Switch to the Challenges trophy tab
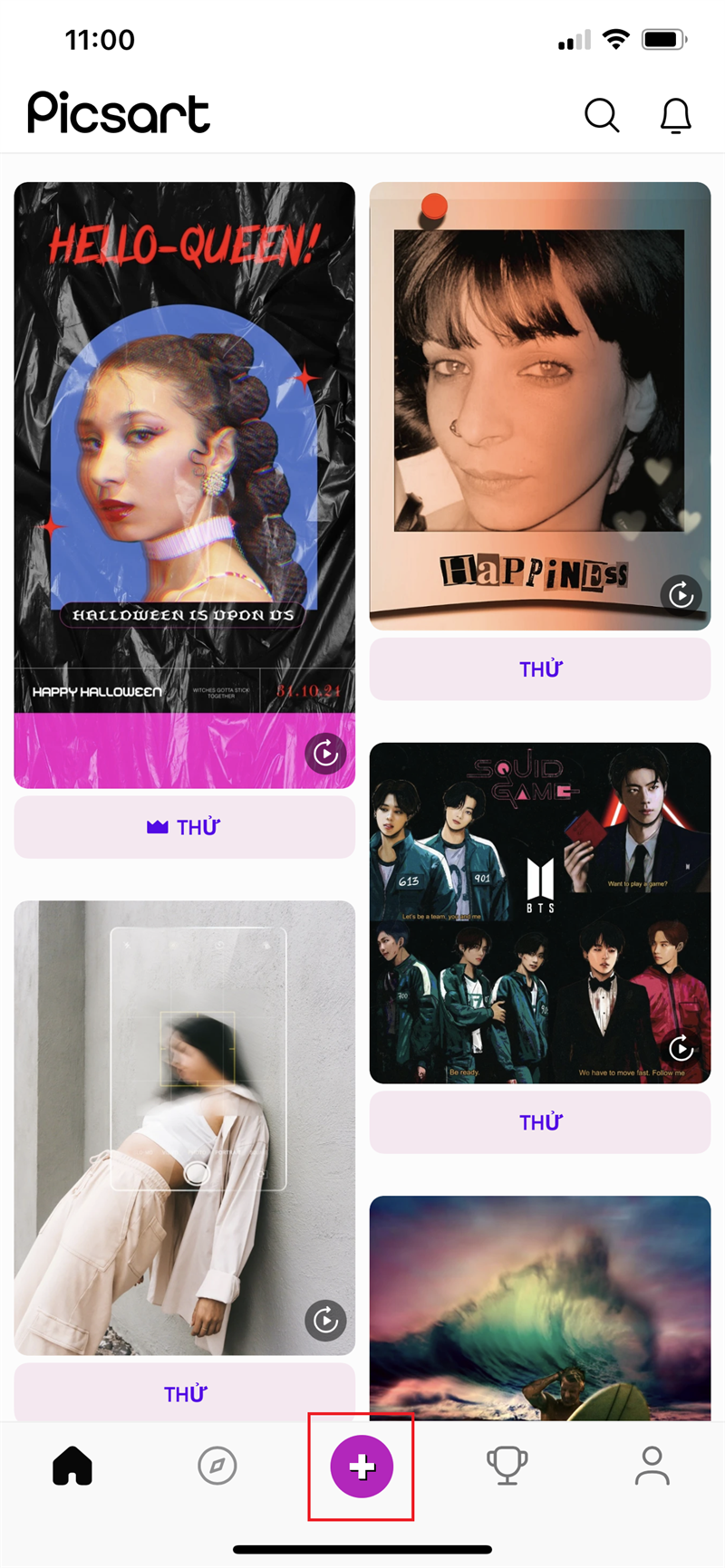Screen dimensions: 725x1568 [507, 1466]
